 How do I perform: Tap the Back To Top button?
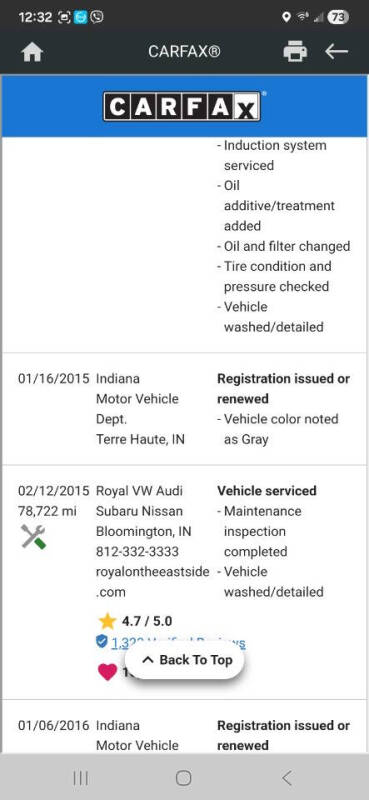tap(185, 660)
